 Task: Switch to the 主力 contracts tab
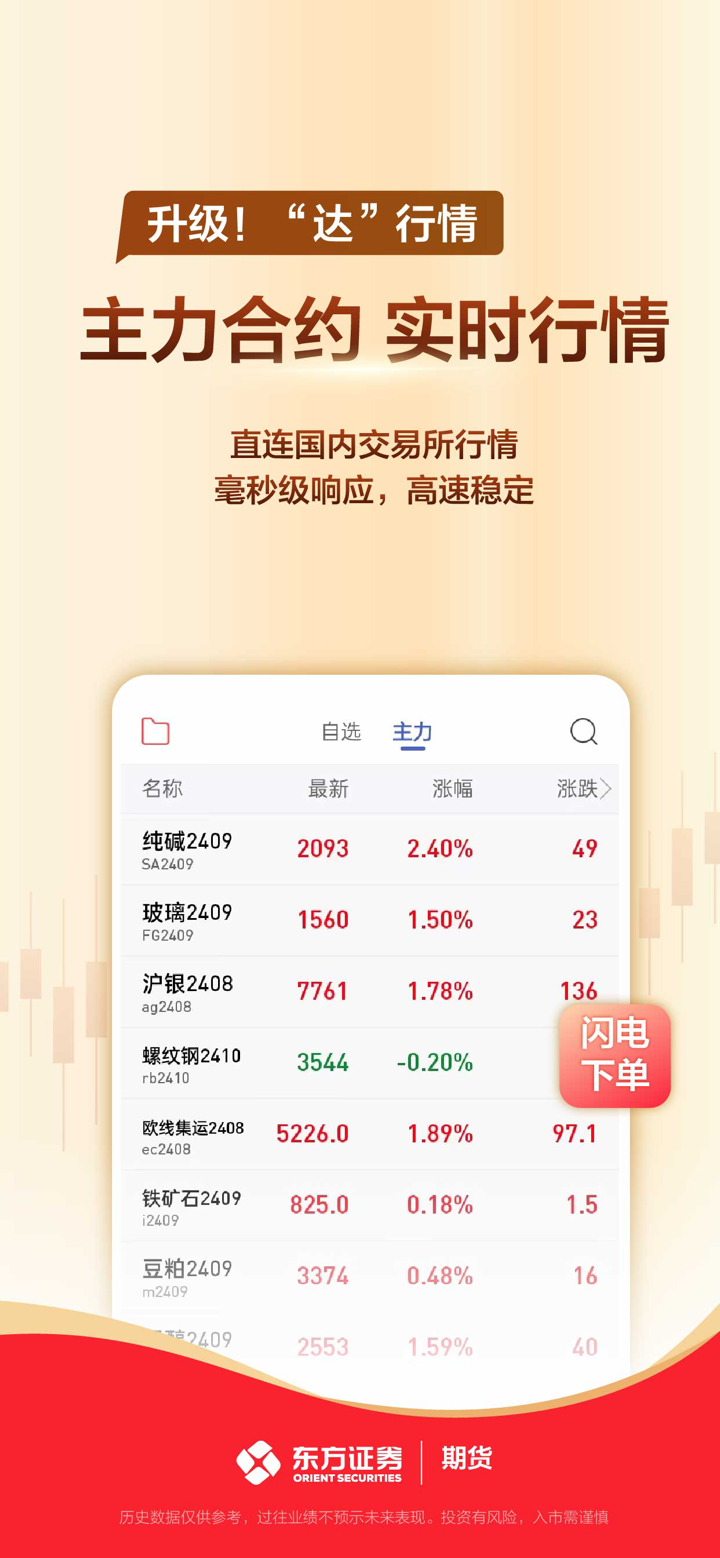tap(412, 732)
